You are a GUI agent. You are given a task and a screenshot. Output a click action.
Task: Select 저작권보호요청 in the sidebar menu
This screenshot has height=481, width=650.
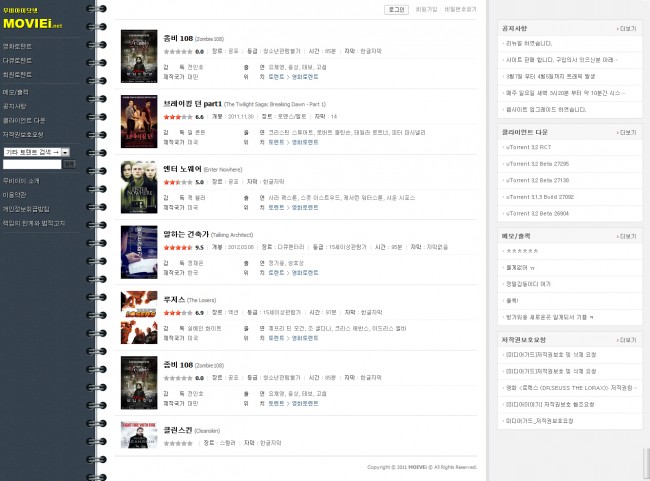coord(23,133)
